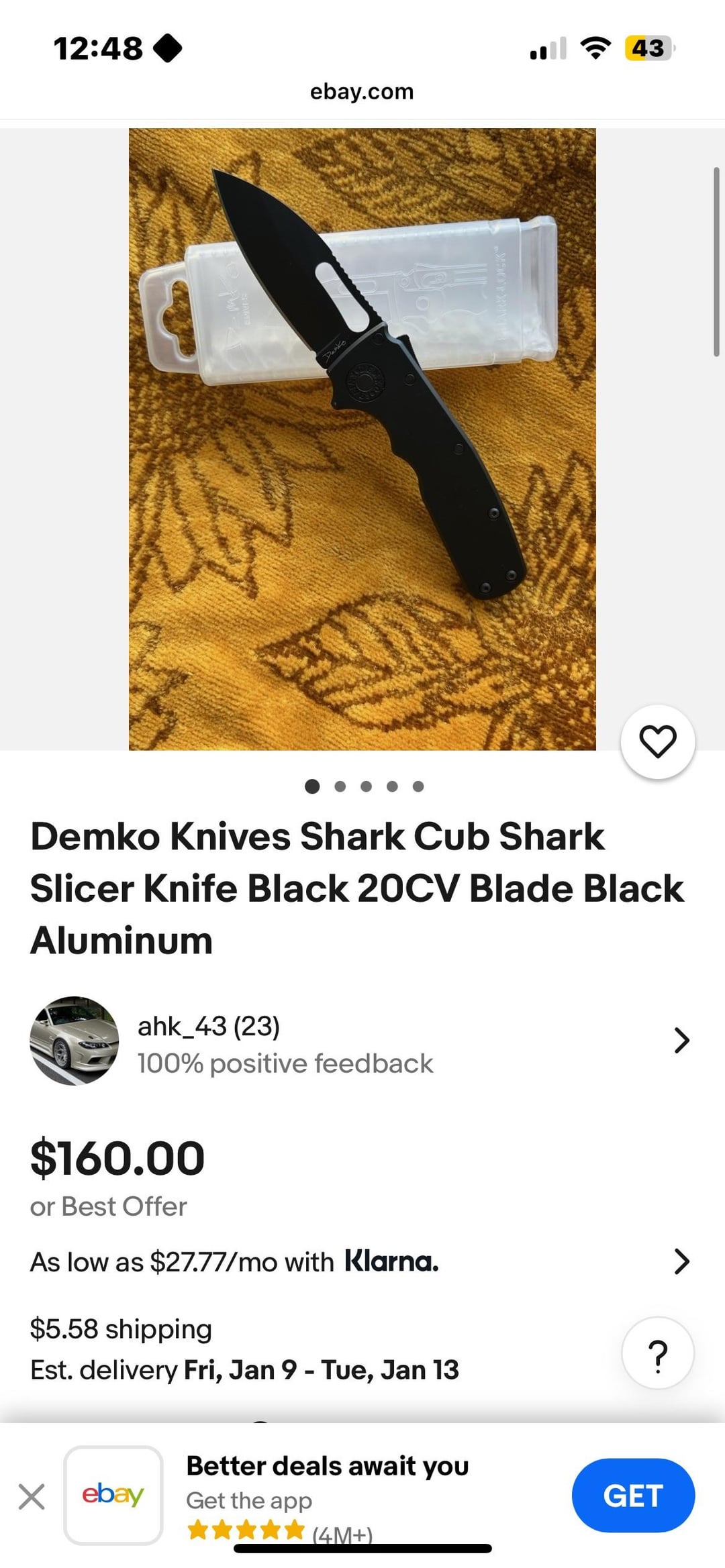Image resolution: width=725 pixels, height=1568 pixels.
Task: Open the Demko knife product photo
Action: pyautogui.click(x=362, y=439)
